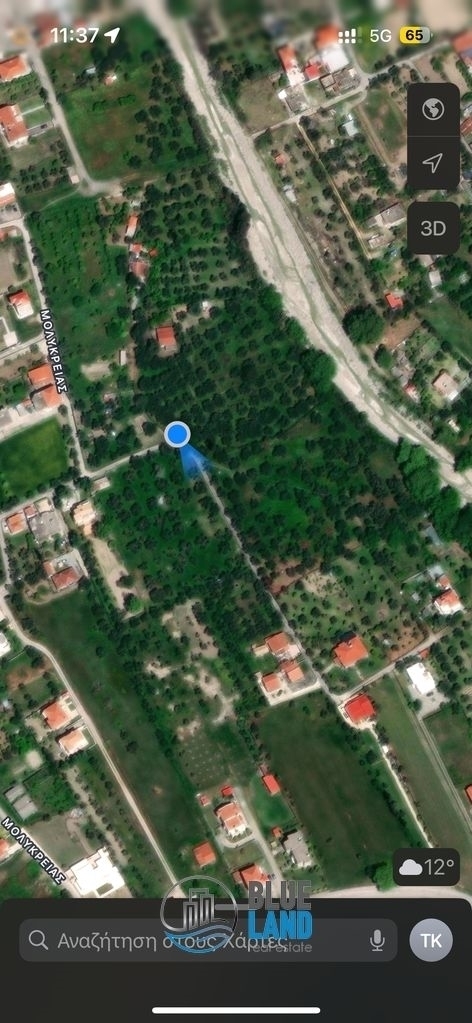Screen dimensions: 472x1023
Task: Tap the blue current location dot
Action: click(x=177, y=435)
